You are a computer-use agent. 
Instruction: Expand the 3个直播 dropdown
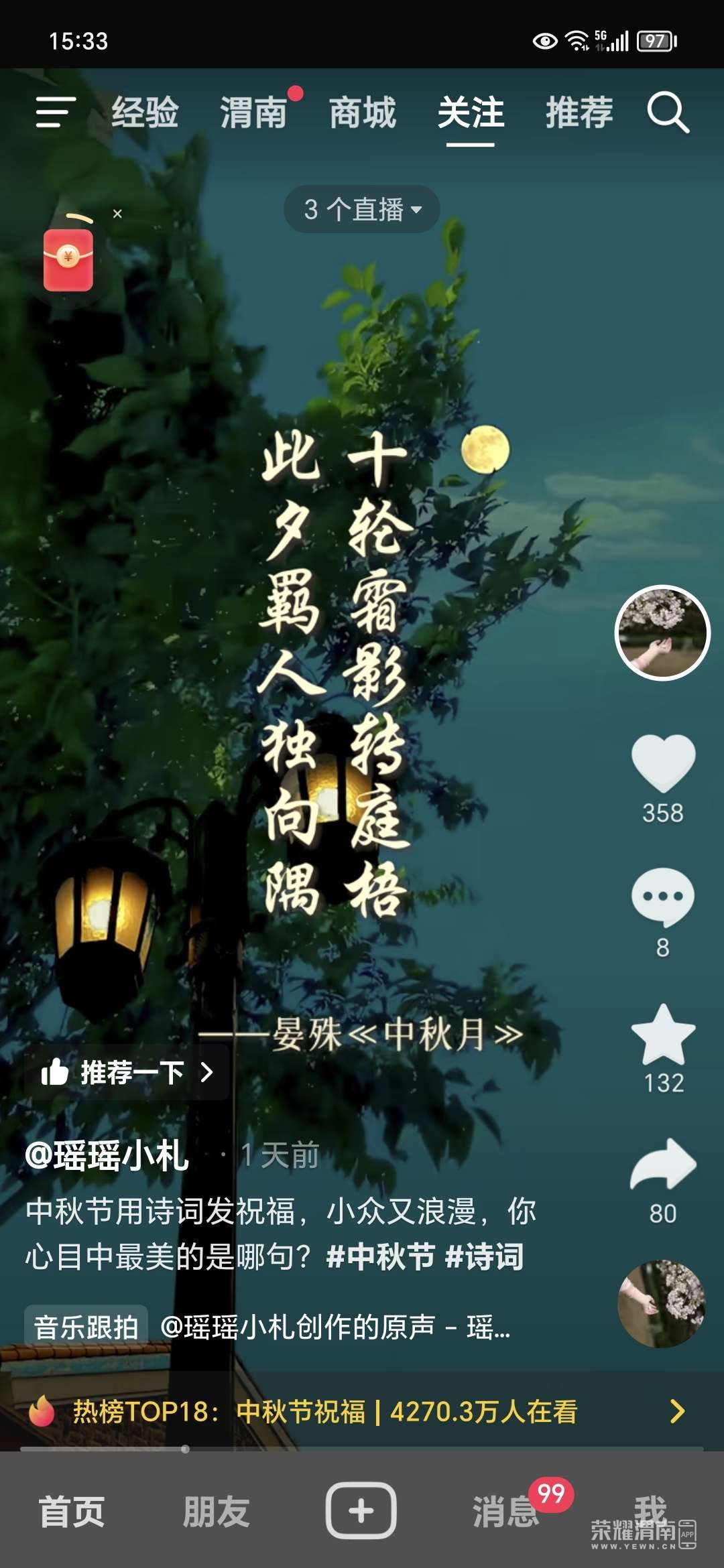pos(362,210)
